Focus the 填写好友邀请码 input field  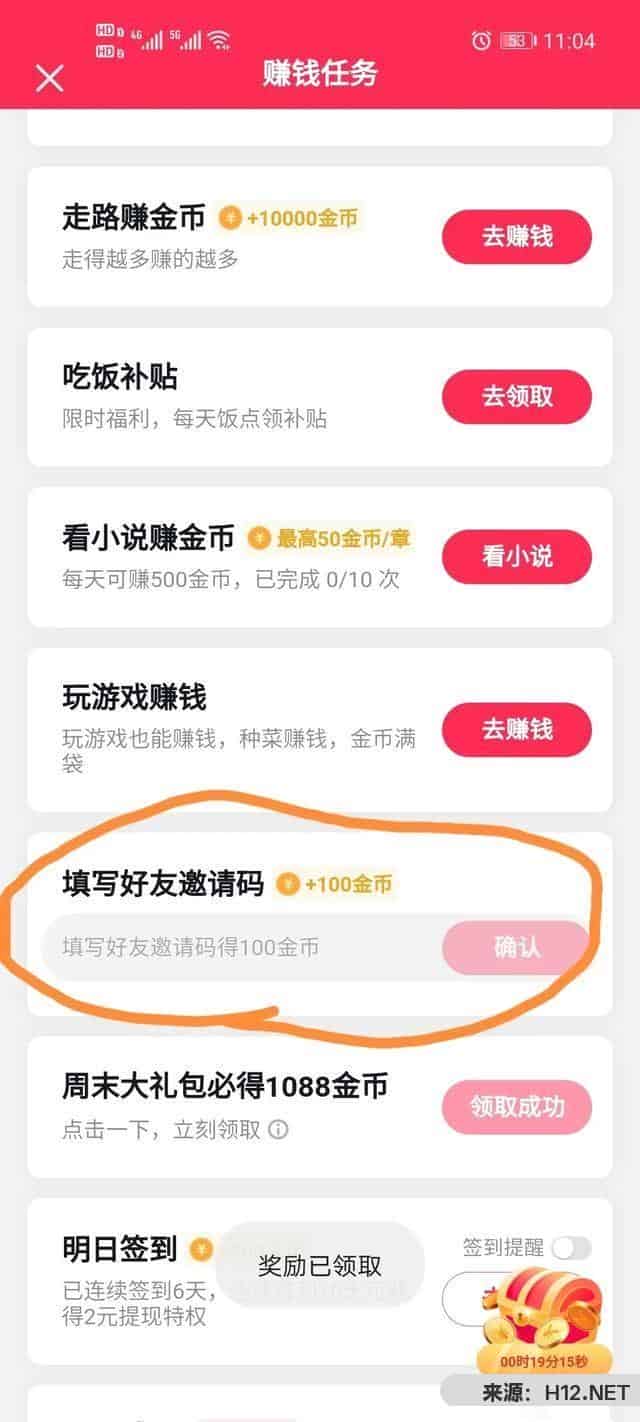pyautogui.click(x=240, y=946)
